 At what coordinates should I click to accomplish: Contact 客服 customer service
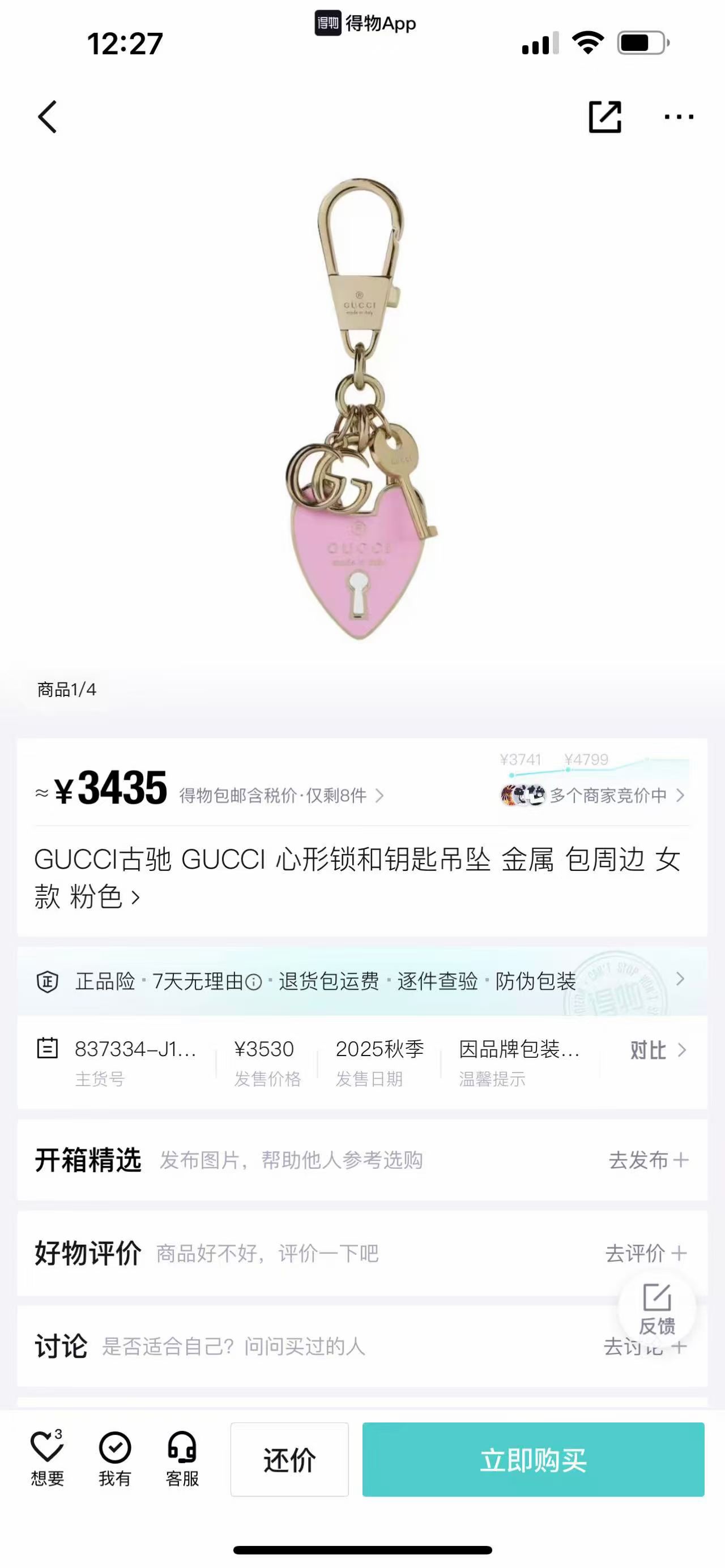[182, 1459]
